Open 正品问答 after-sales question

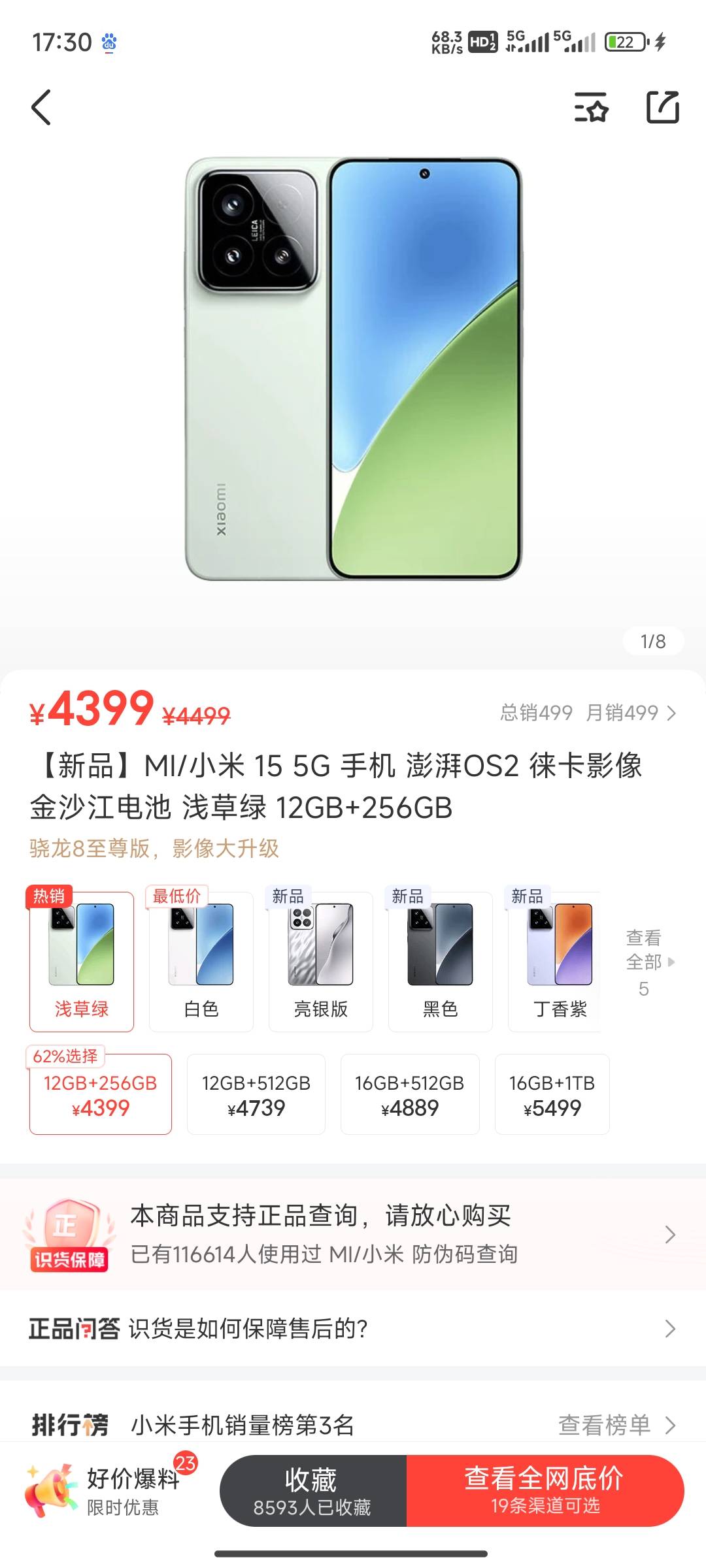click(353, 1328)
